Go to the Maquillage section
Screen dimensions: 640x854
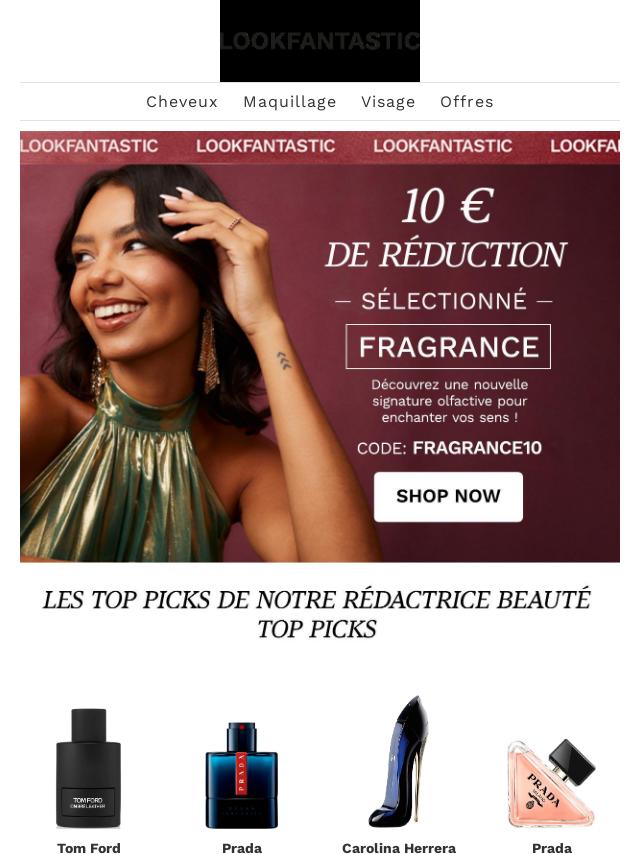click(x=290, y=102)
